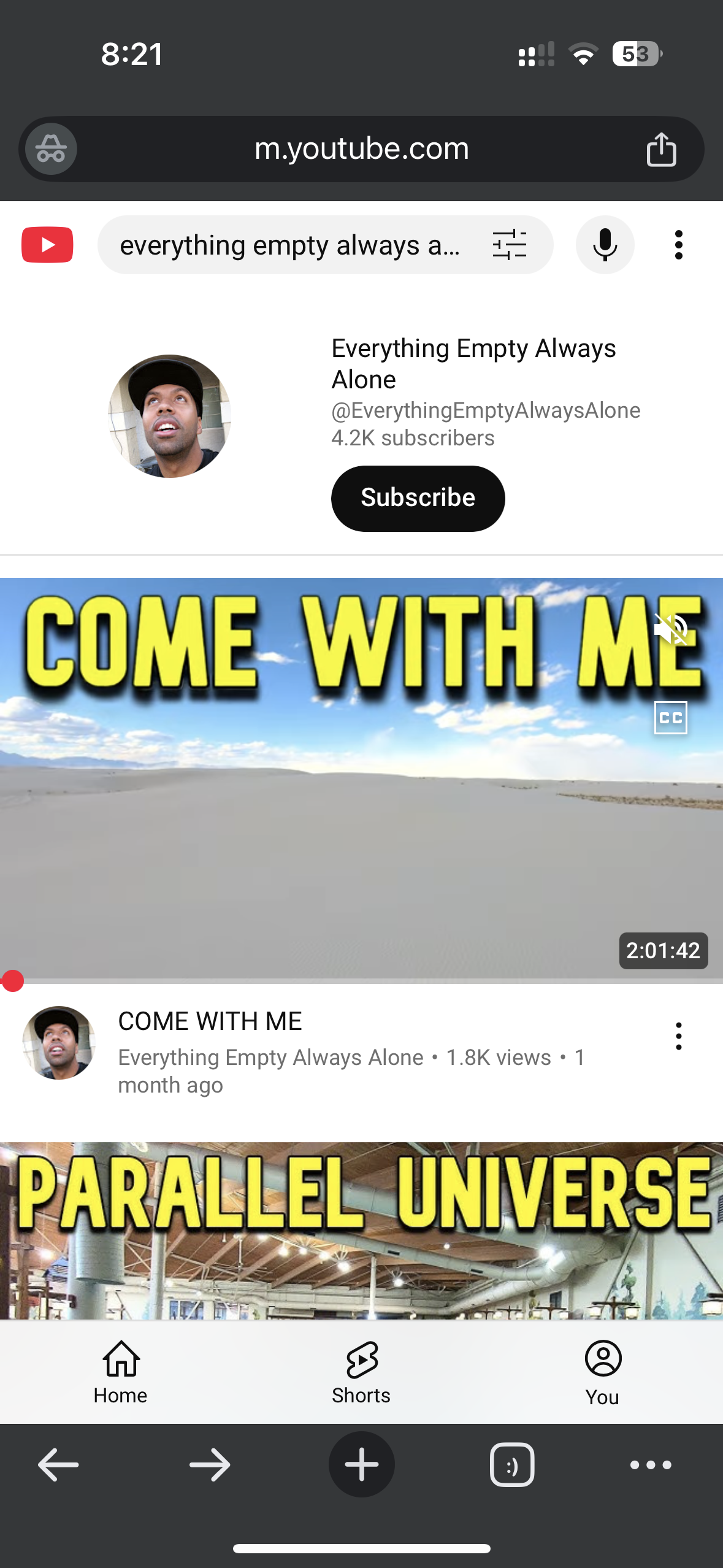Start voice search with the microphone
Image resolution: width=723 pixels, height=1568 pixels.
pos(605,245)
